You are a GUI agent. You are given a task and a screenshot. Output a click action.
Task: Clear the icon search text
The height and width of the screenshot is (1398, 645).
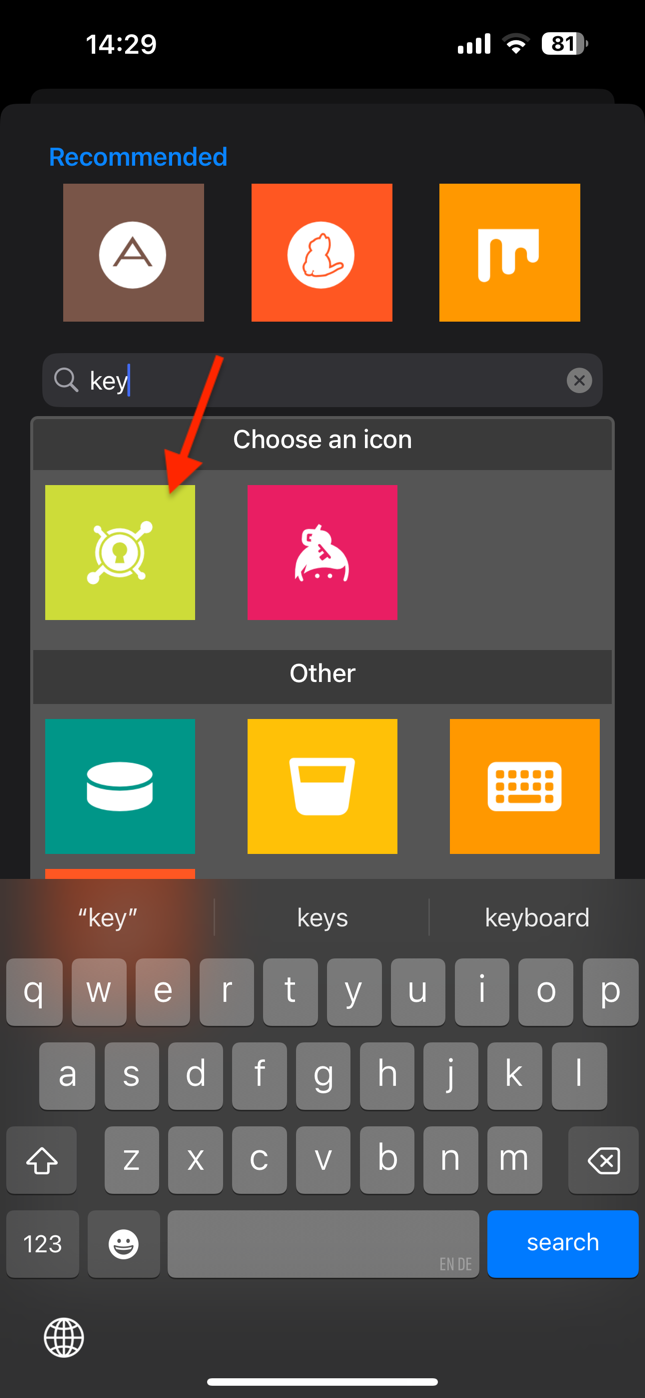(579, 381)
